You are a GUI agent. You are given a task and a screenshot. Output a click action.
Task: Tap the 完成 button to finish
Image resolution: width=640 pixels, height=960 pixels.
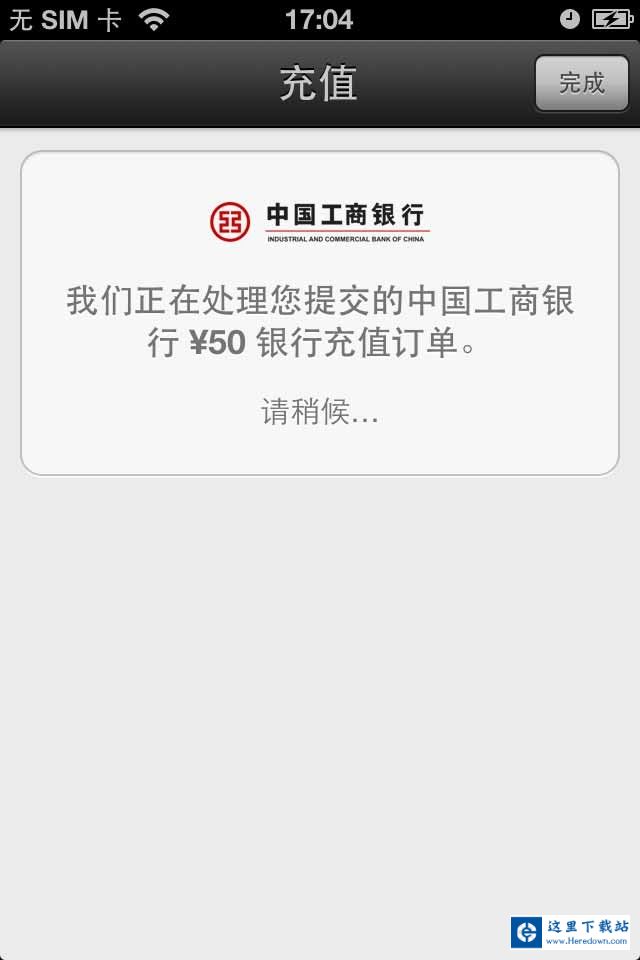point(581,83)
